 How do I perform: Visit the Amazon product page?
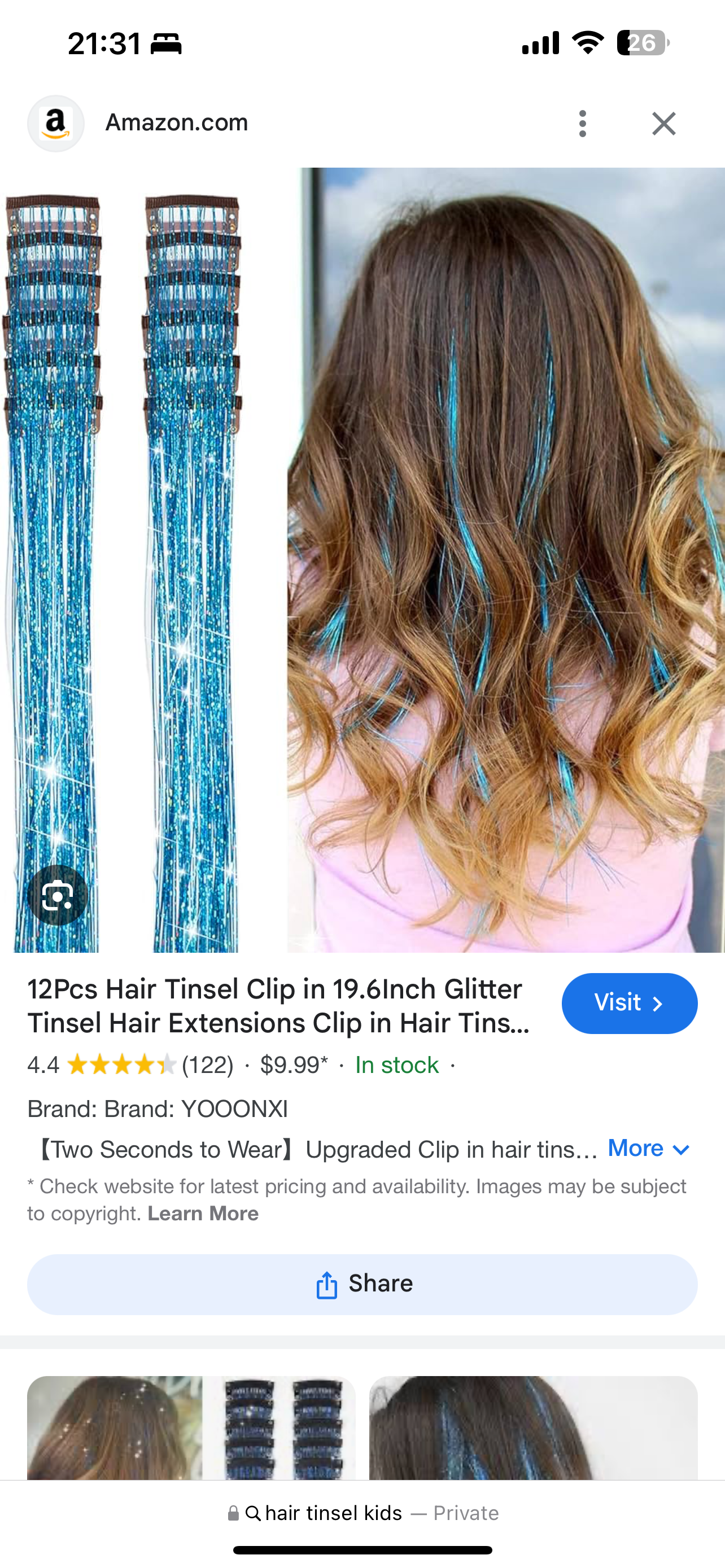(629, 1003)
